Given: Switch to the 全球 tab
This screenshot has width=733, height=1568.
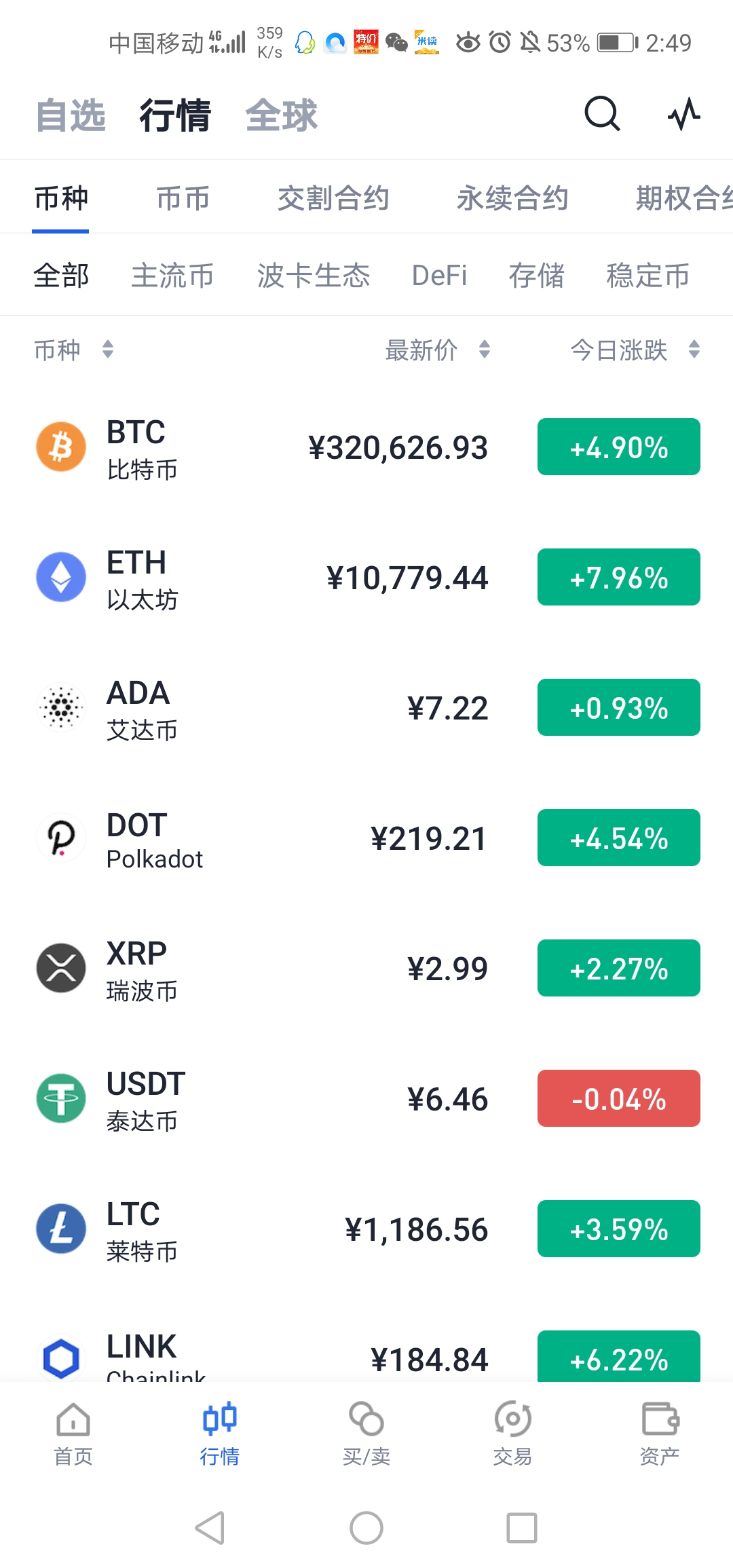Looking at the screenshot, I should click(x=281, y=115).
